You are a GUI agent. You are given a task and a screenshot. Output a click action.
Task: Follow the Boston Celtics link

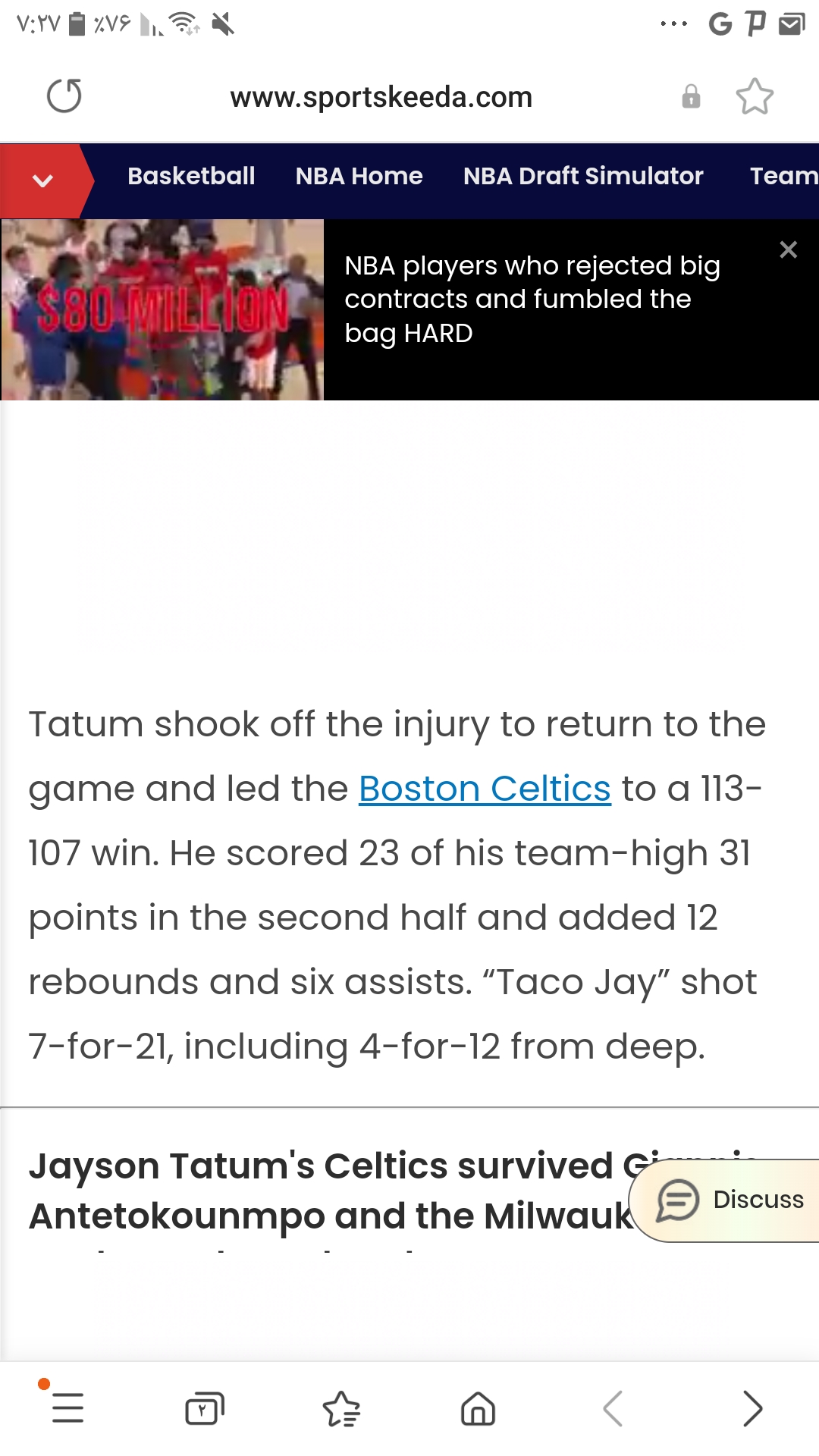[485, 789]
